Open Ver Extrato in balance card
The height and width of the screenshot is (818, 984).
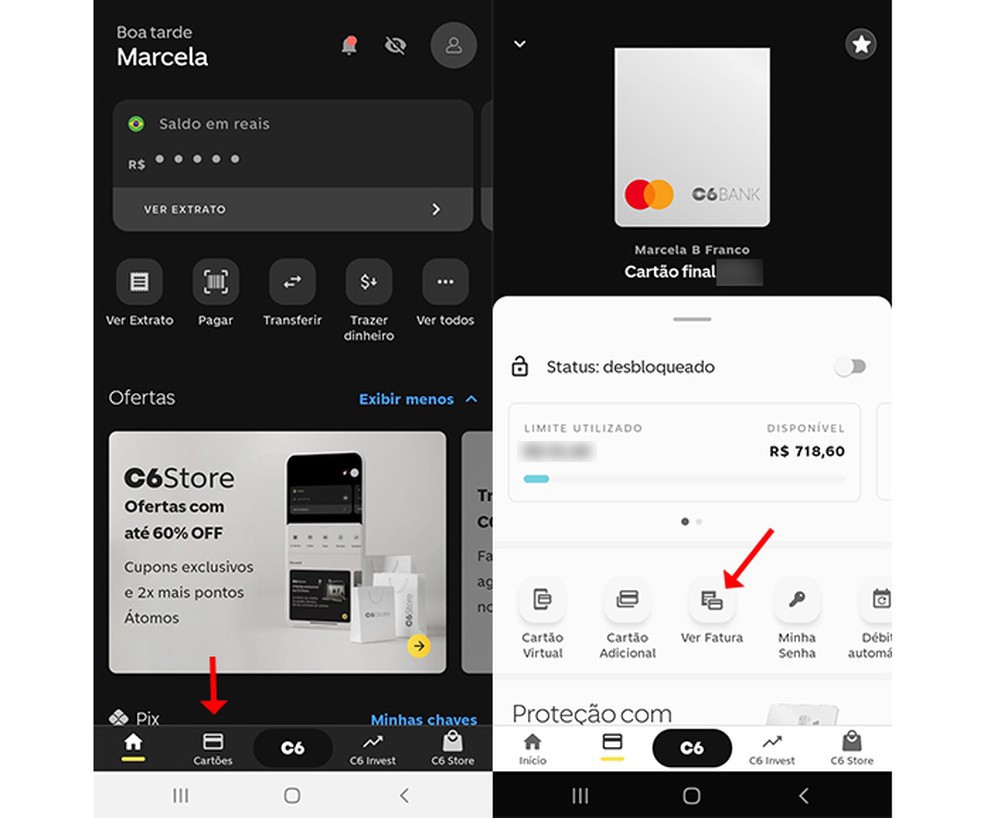292,209
